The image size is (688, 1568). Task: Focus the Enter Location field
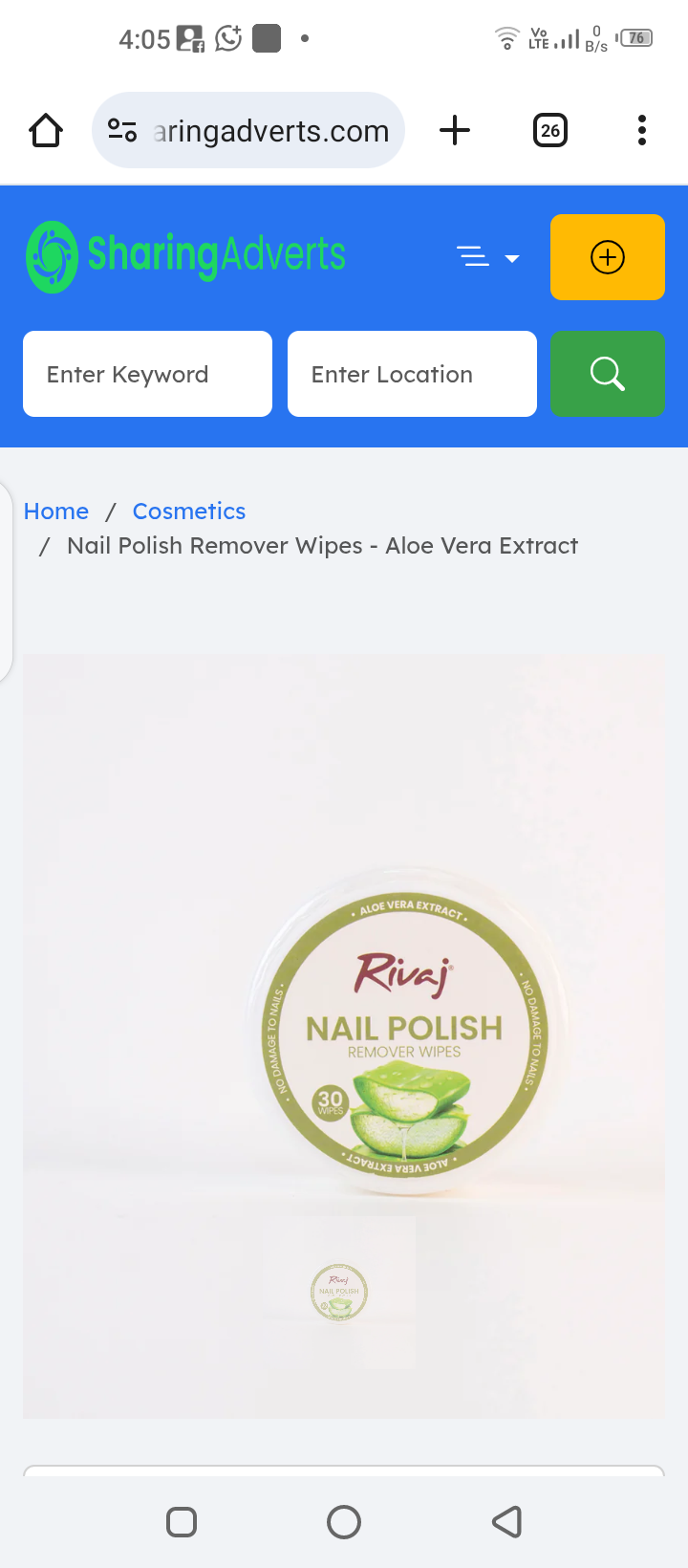412,374
